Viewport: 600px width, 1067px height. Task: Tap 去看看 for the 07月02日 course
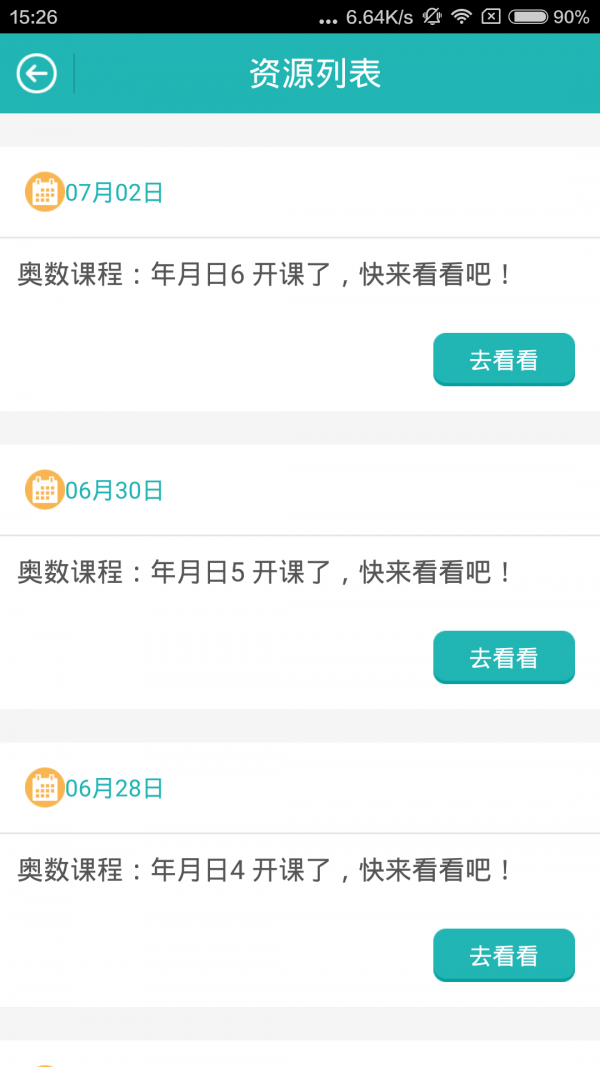coord(503,360)
